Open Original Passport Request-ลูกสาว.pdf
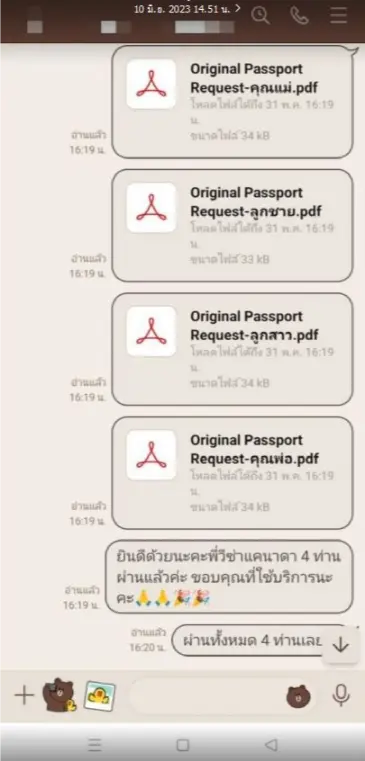 pos(232,349)
